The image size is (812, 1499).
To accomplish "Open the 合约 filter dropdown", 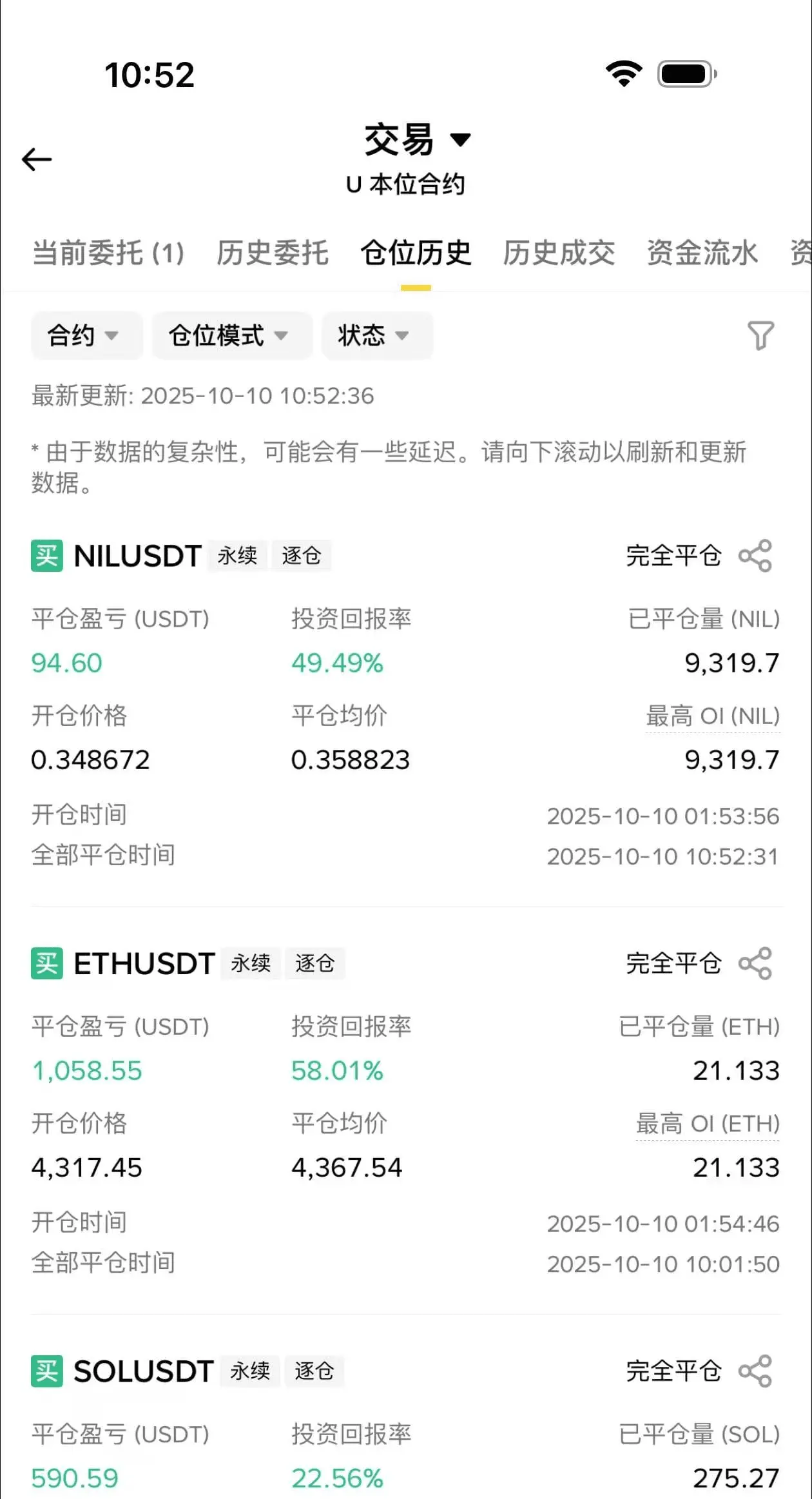I will coord(86,335).
